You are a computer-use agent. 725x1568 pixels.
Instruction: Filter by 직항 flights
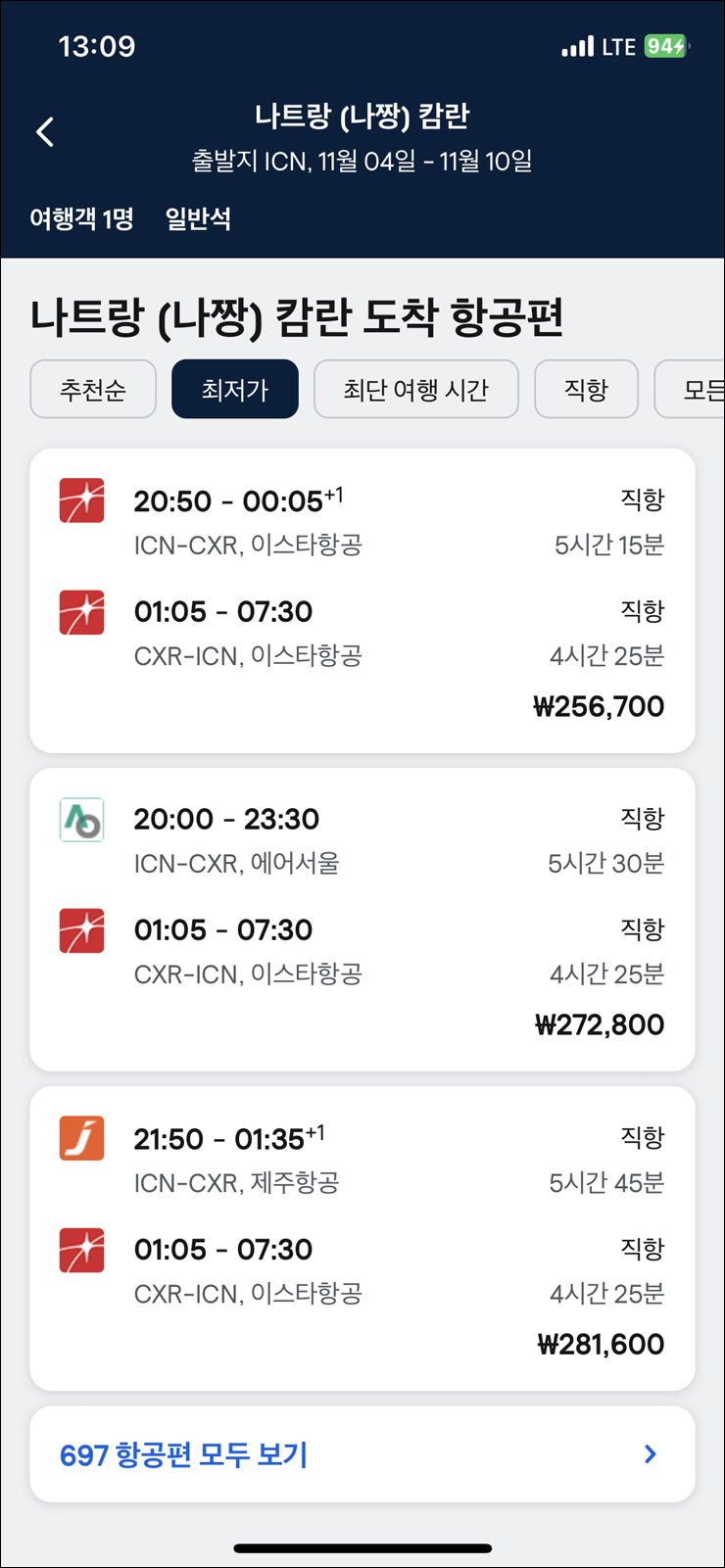pos(586,390)
